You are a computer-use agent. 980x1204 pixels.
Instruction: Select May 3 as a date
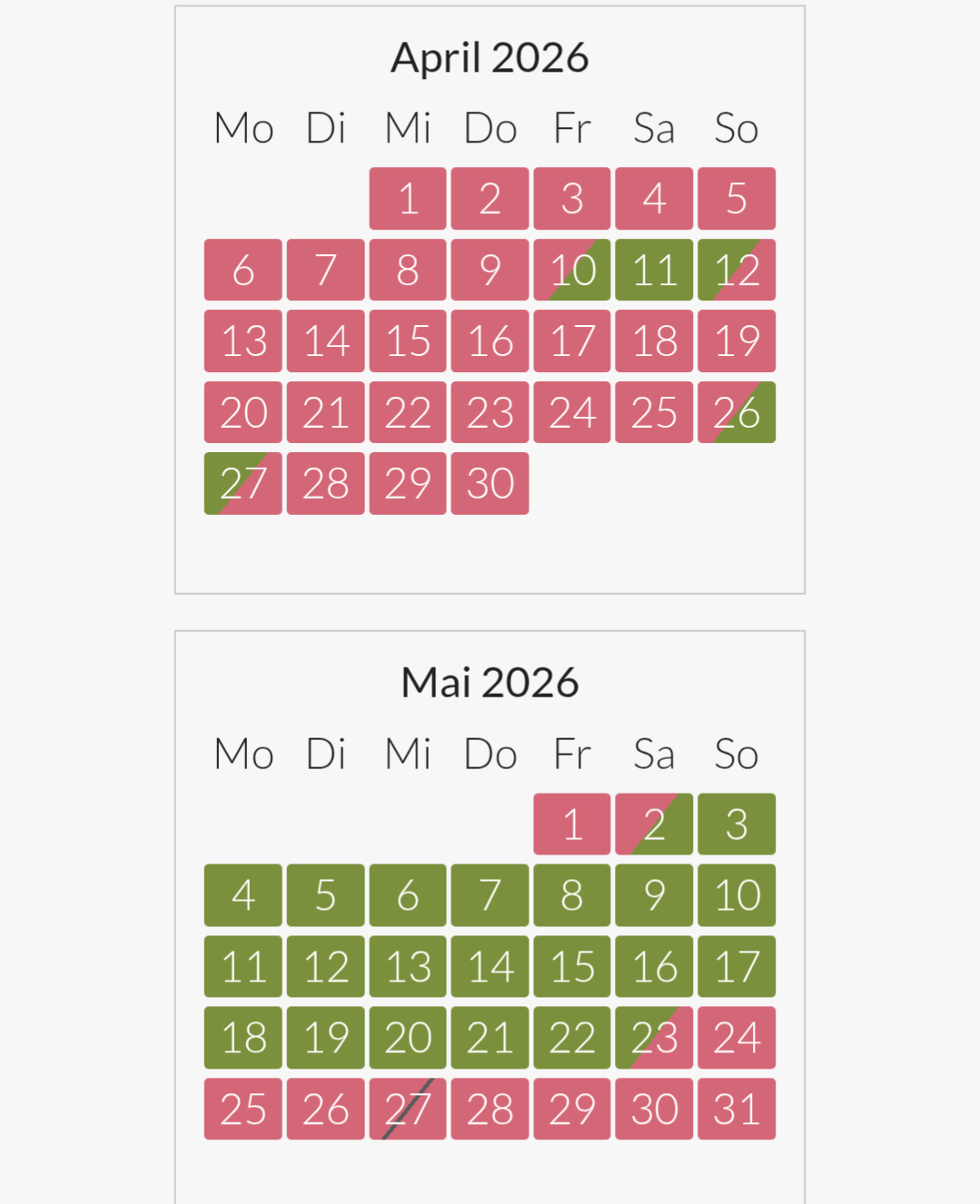click(737, 824)
